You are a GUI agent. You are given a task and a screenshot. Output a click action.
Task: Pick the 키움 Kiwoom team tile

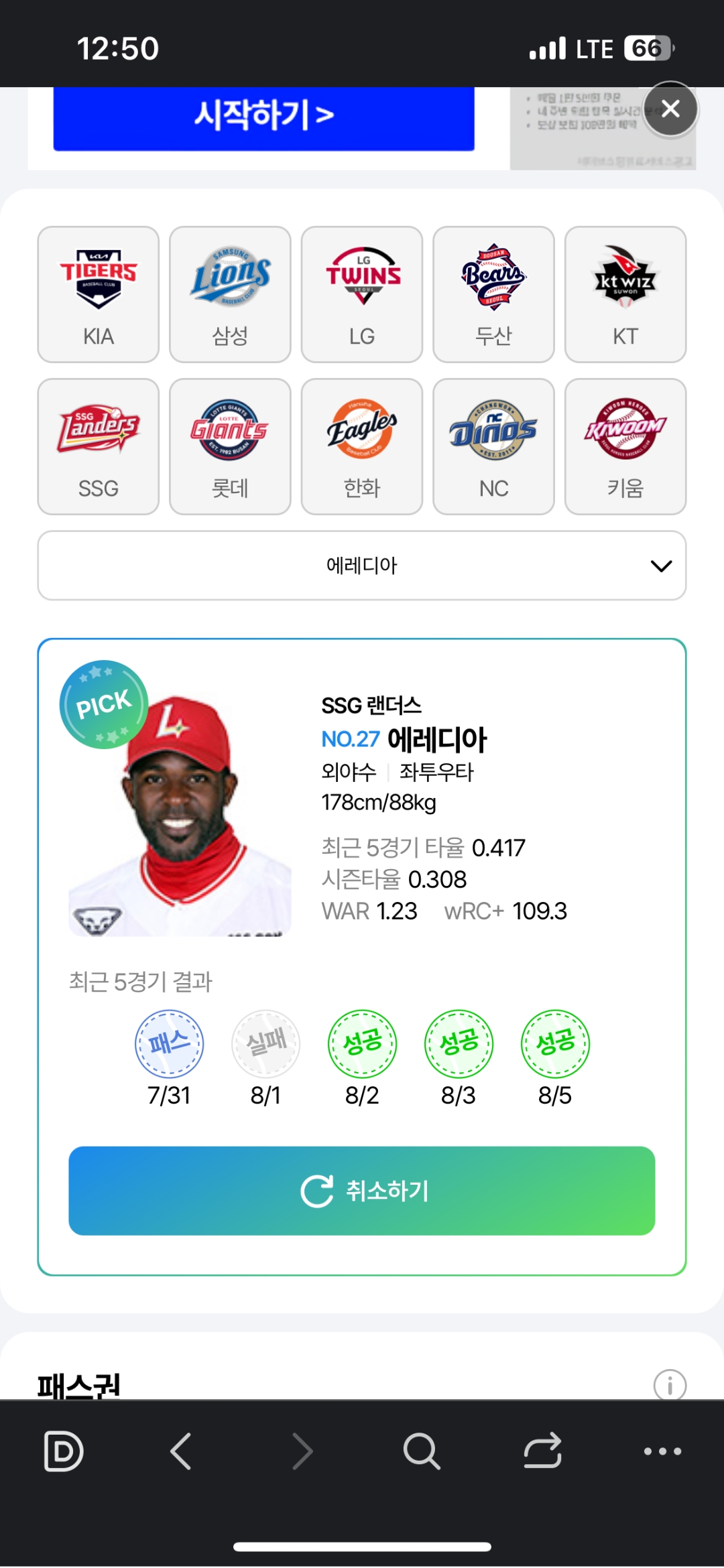pyautogui.click(x=625, y=446)
